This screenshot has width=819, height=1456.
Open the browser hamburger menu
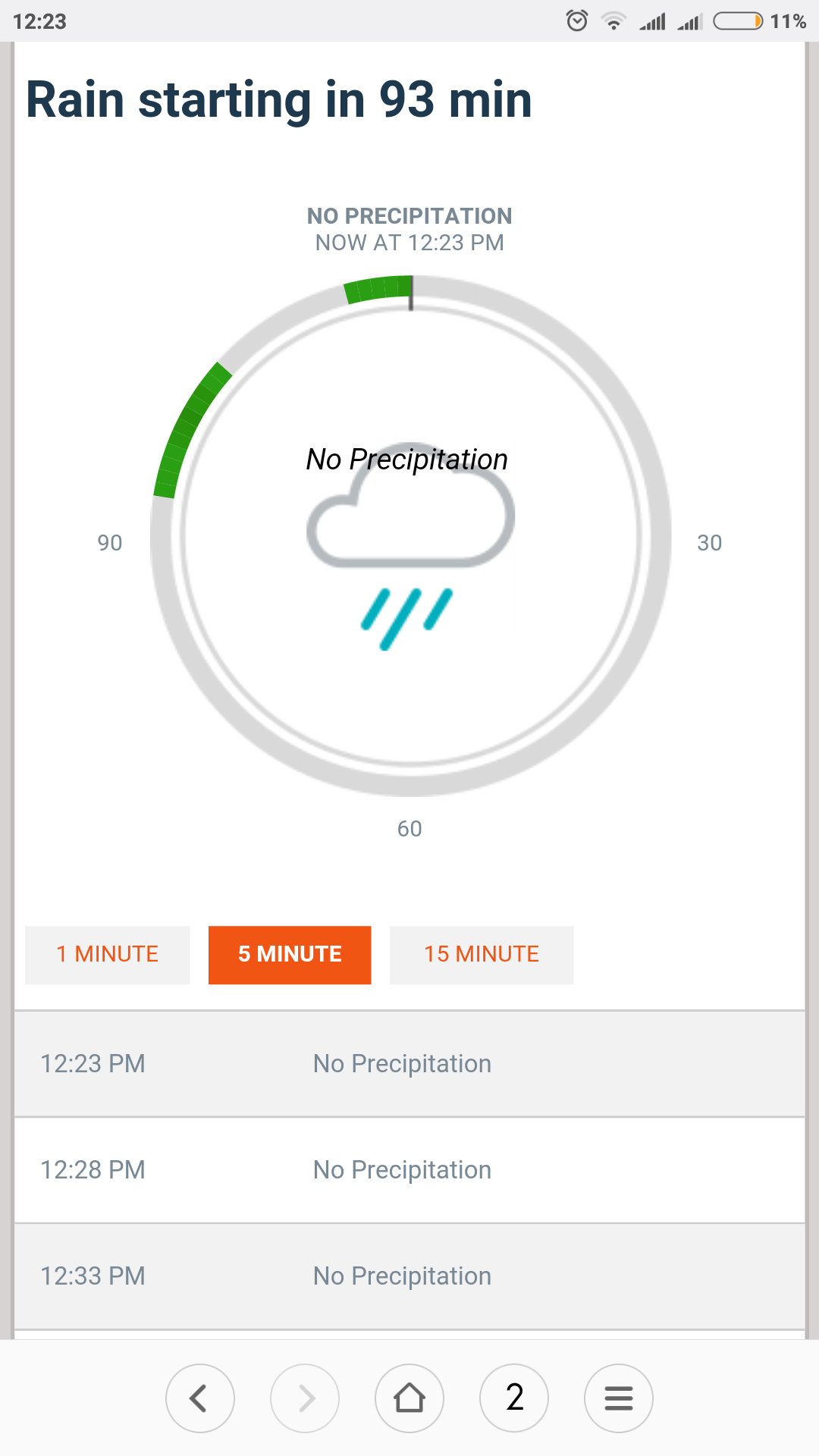pyautogui.click(x=619, y=1398)
